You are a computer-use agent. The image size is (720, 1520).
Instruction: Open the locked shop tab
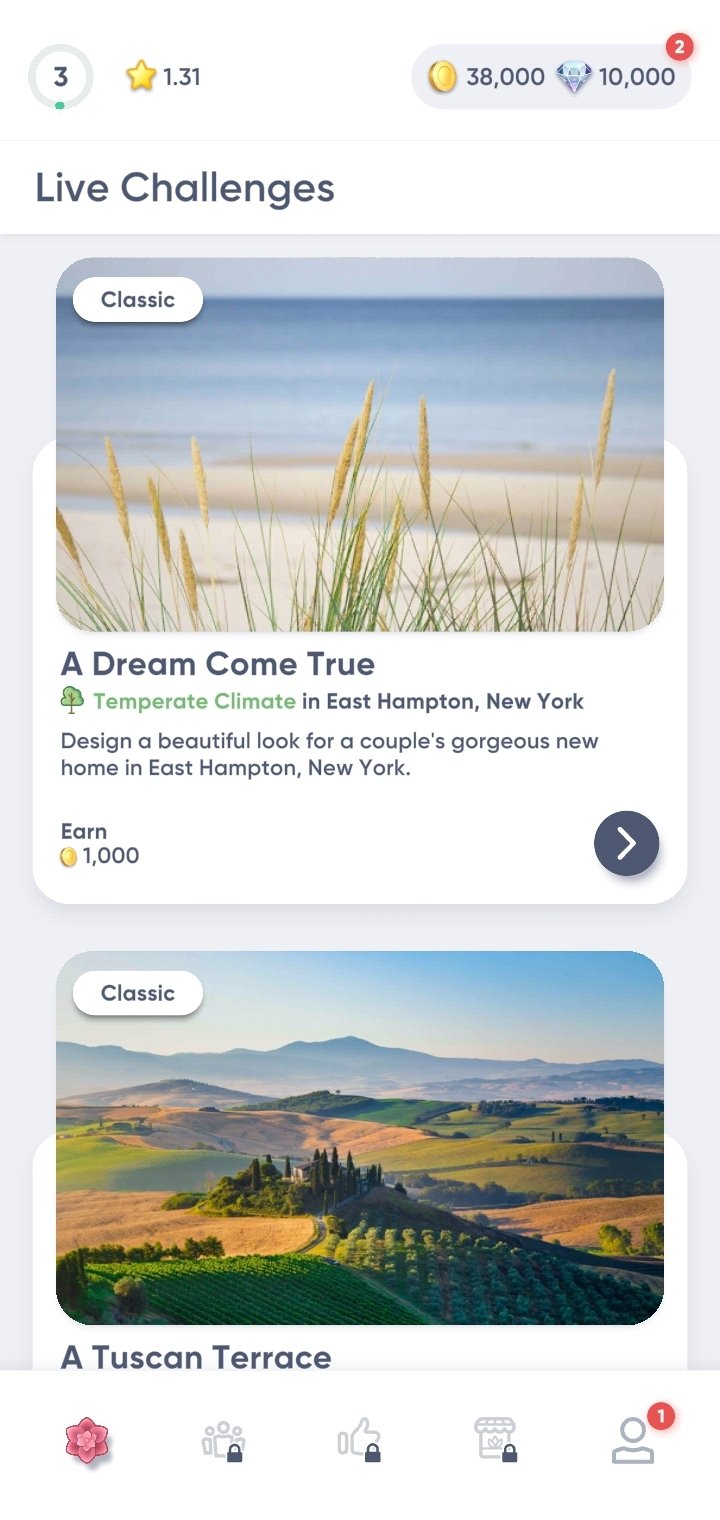pyautogui.click(x=496, y=1441)
